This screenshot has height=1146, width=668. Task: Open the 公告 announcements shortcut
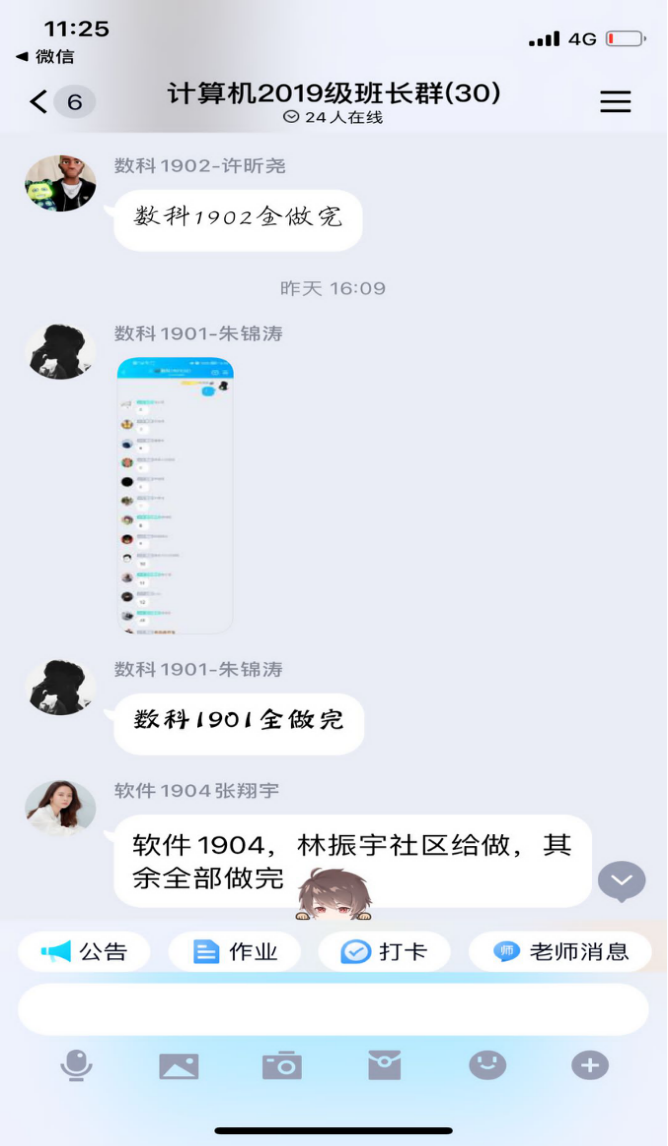pos(85,952)
